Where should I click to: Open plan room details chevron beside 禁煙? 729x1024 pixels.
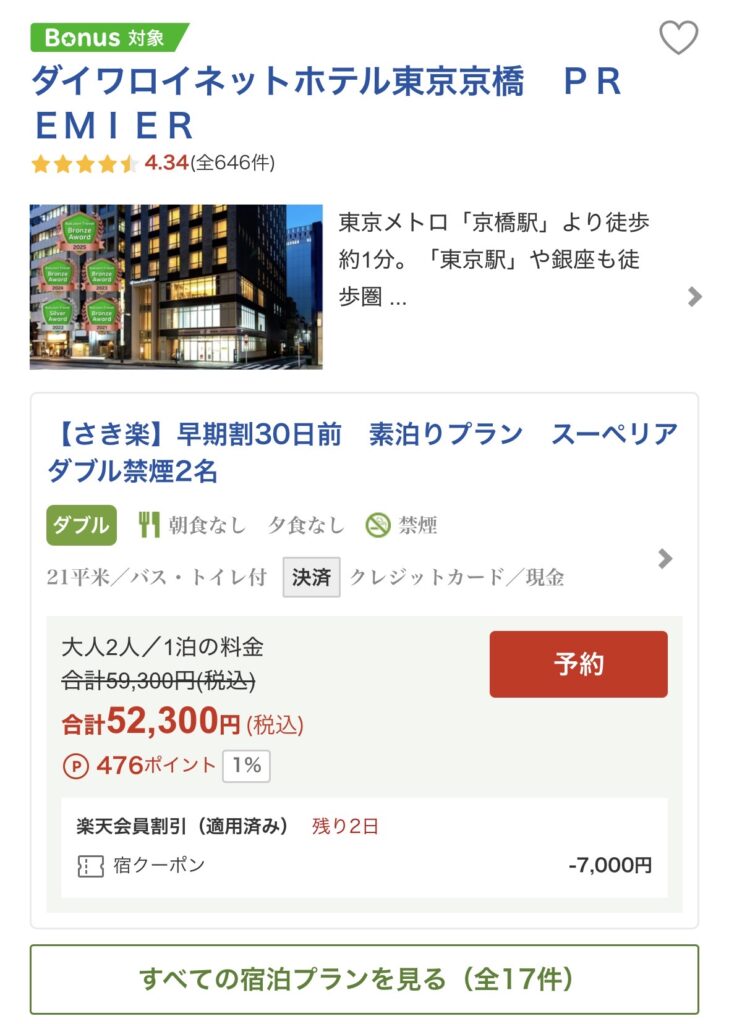[x=665, y=559]
